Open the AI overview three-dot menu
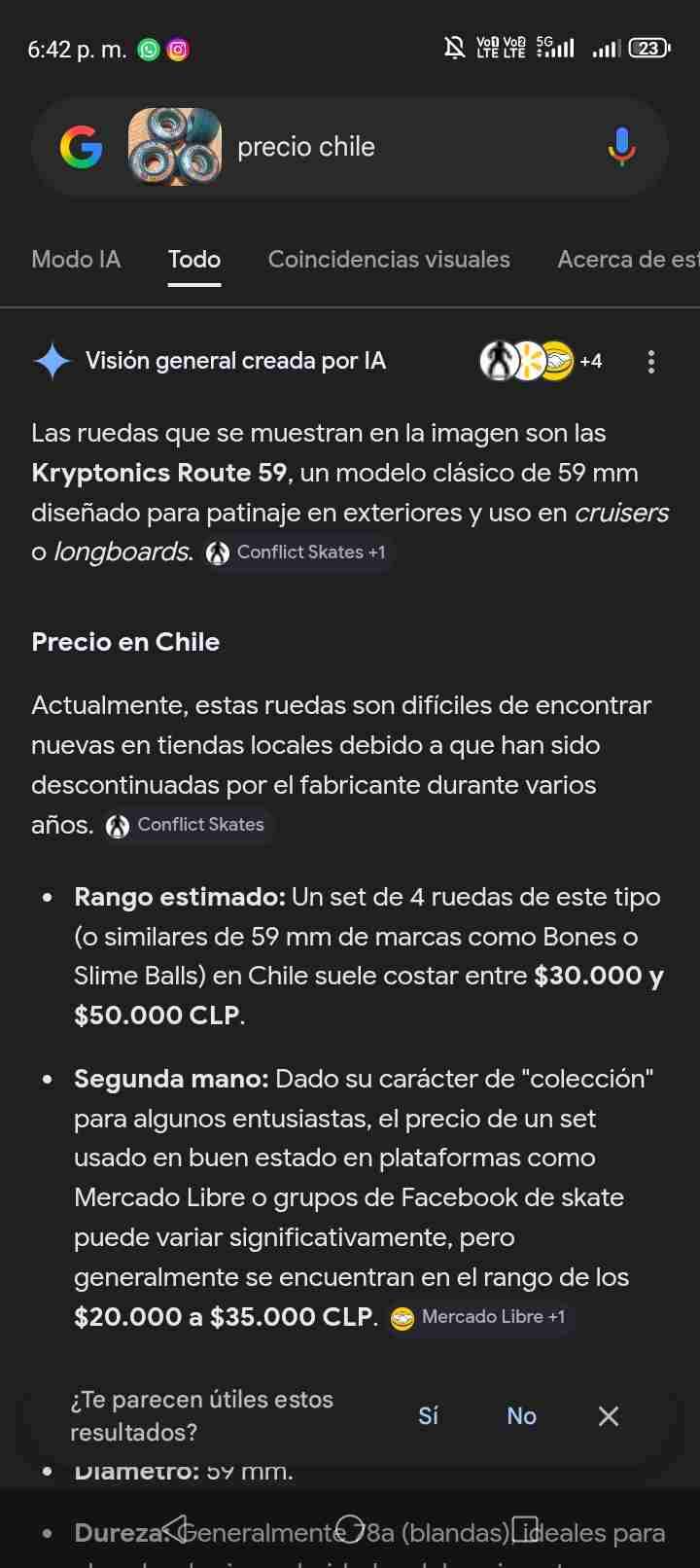The image size is (700, 1568). 650,361
